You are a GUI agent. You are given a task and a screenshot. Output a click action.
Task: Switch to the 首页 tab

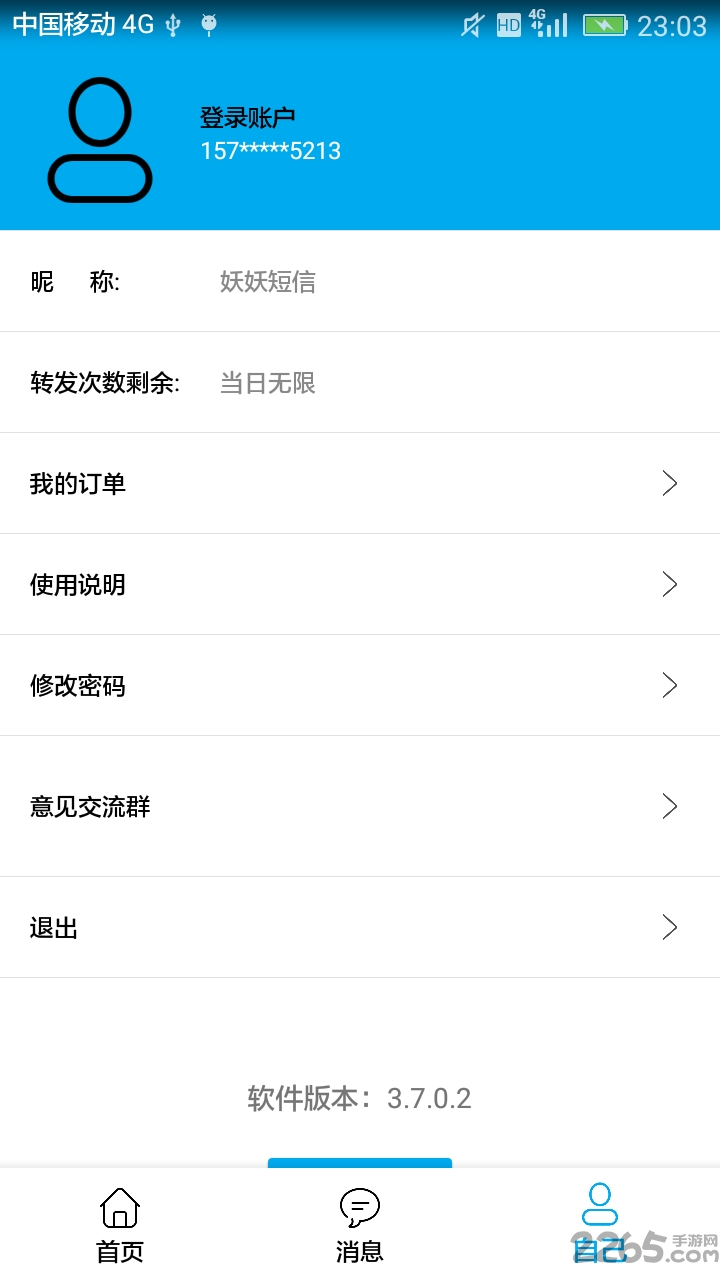[x=119, y=1222]
